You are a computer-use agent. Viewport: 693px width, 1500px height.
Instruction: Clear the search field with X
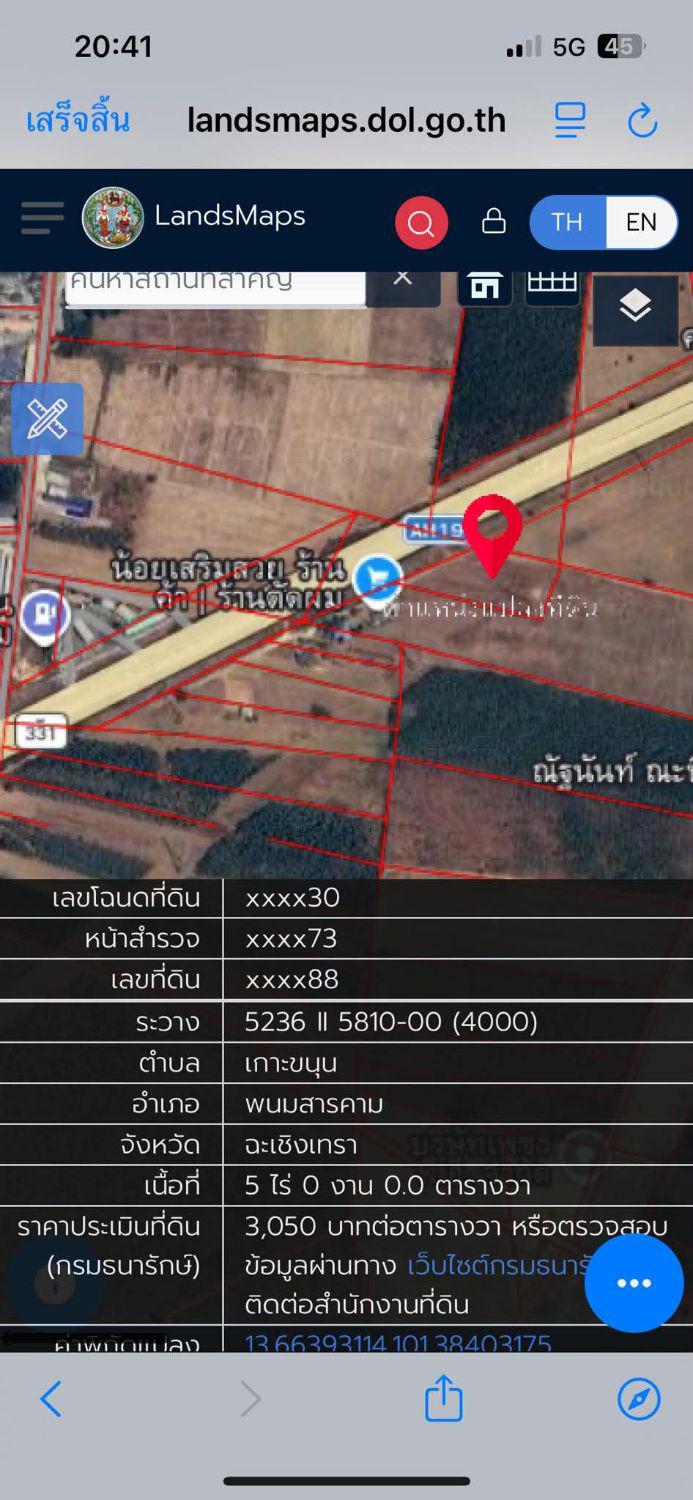[x=403, y=280]
